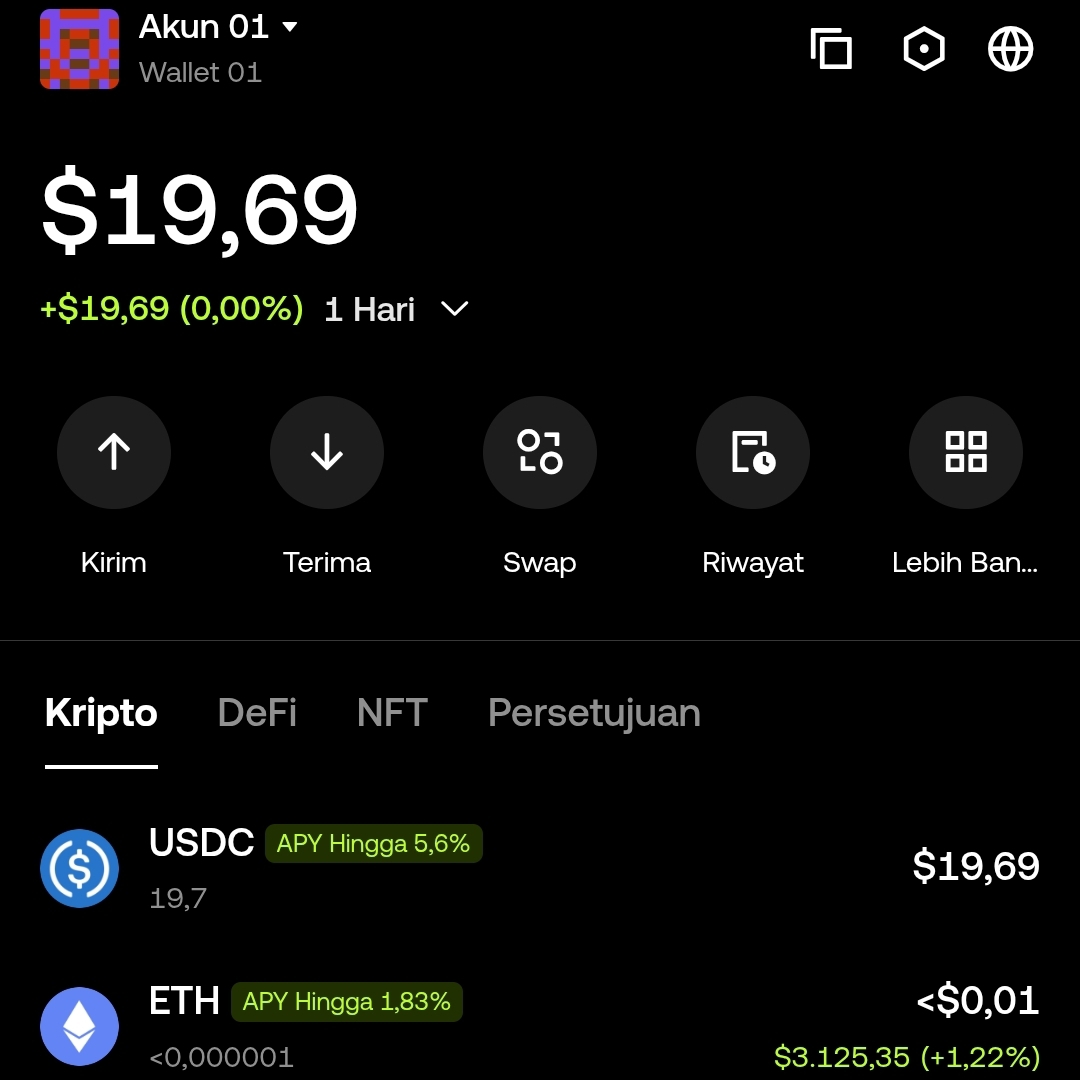Viewport: 1080px width, 1080px height.
Task: Switch to the DeFi tab
Action: click(x=257, y=713)
